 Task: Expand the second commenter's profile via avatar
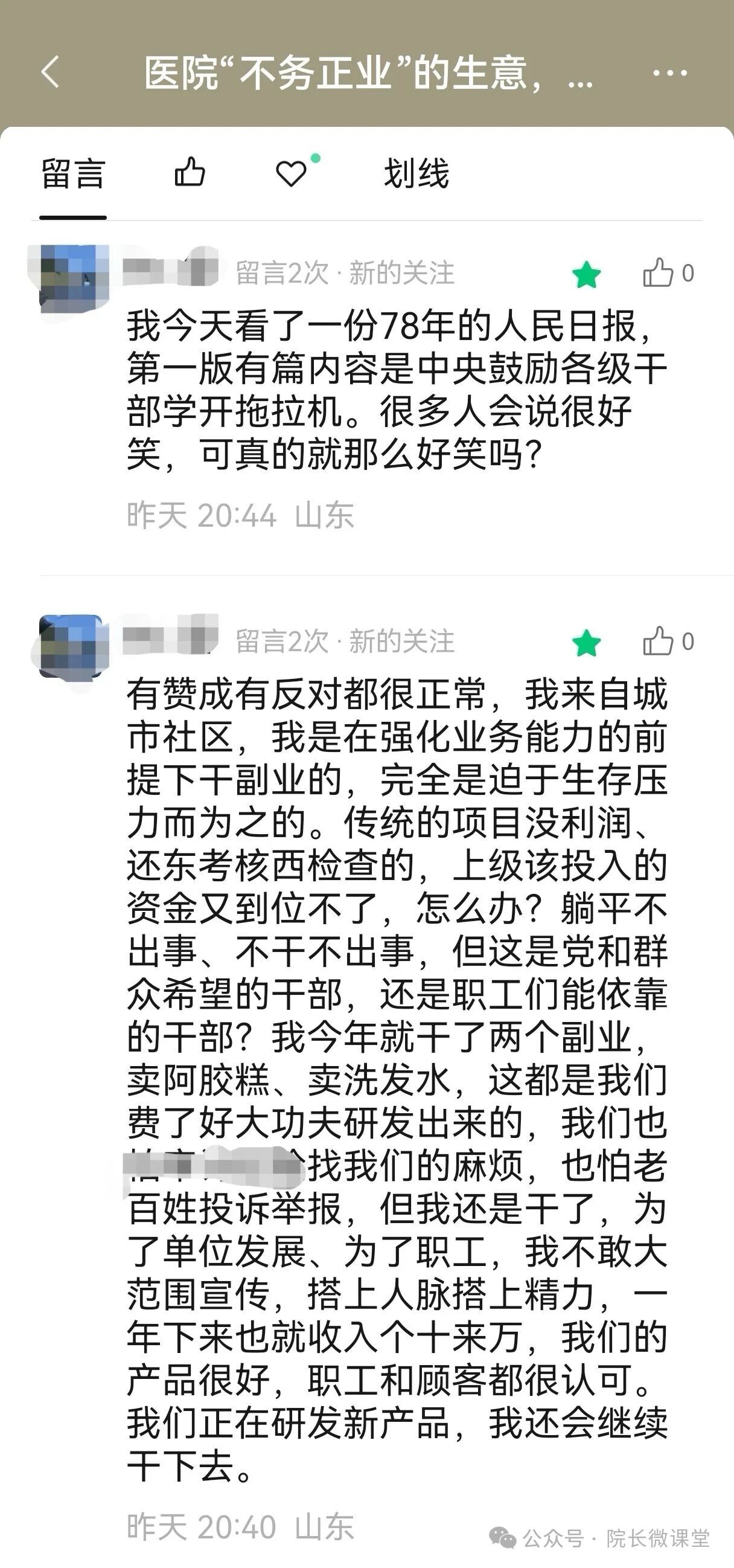pos(70,645)
